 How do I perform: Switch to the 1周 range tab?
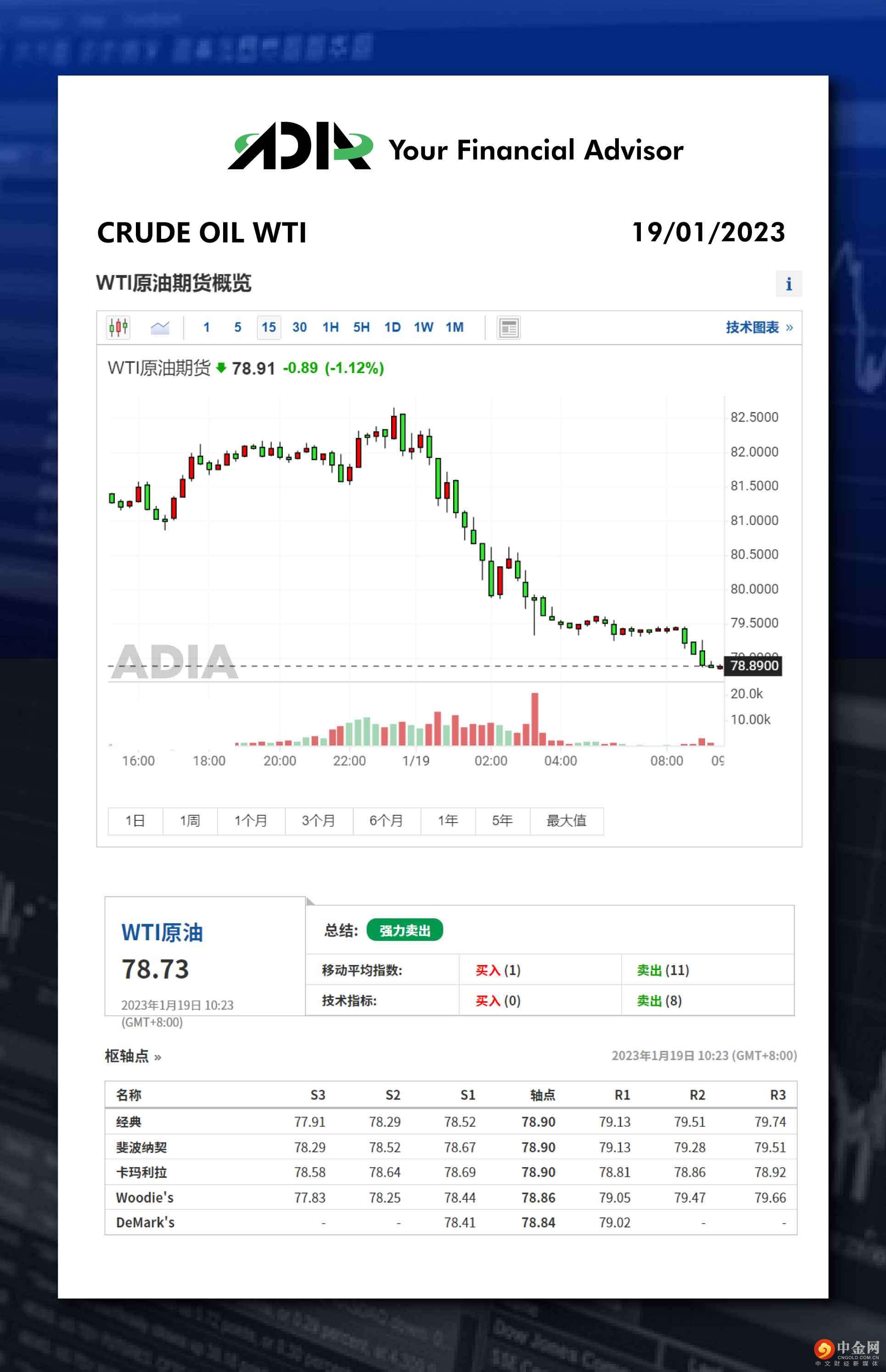pos(191,821)
